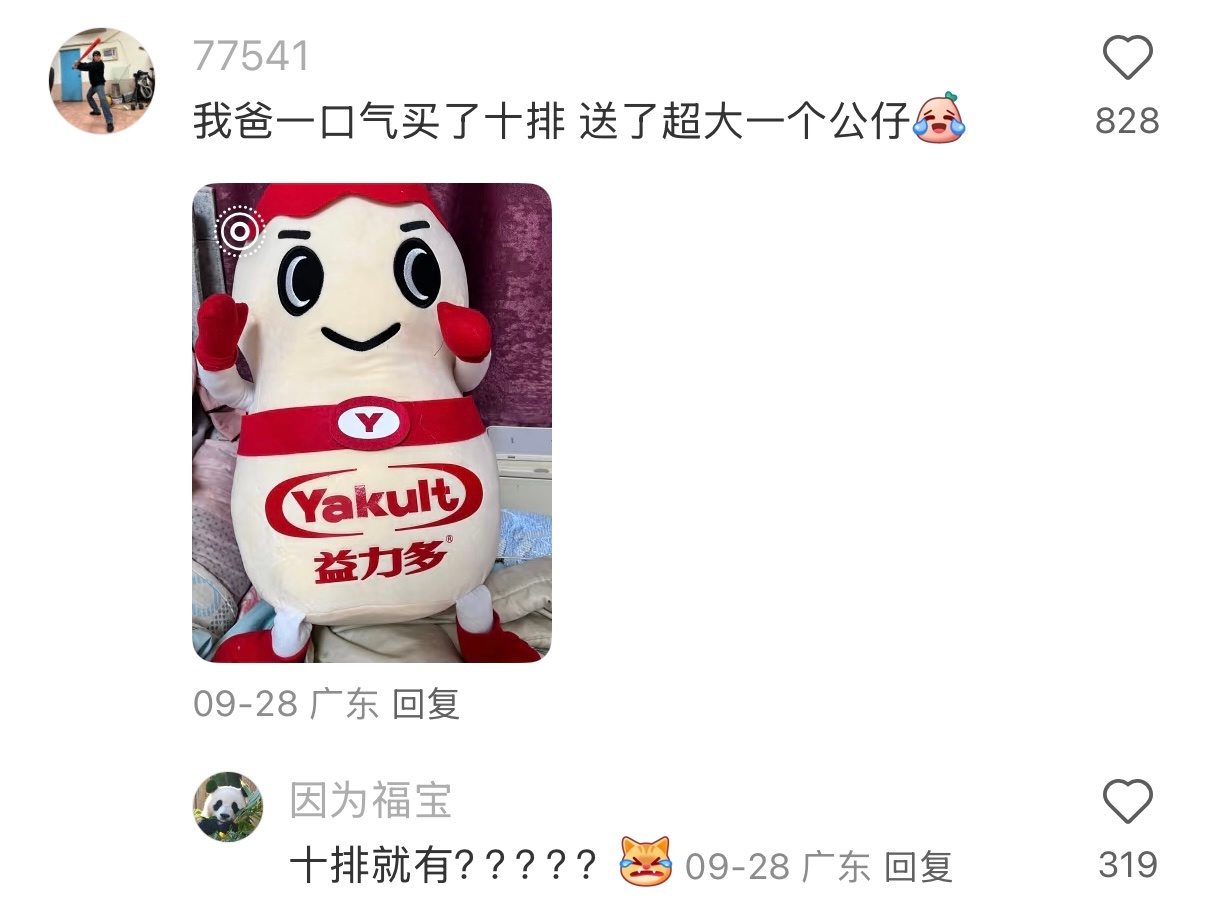This screenshot has width=1206, height=905.
Task: Open the Yakult plush toy photo
Action: click(371, 422)
